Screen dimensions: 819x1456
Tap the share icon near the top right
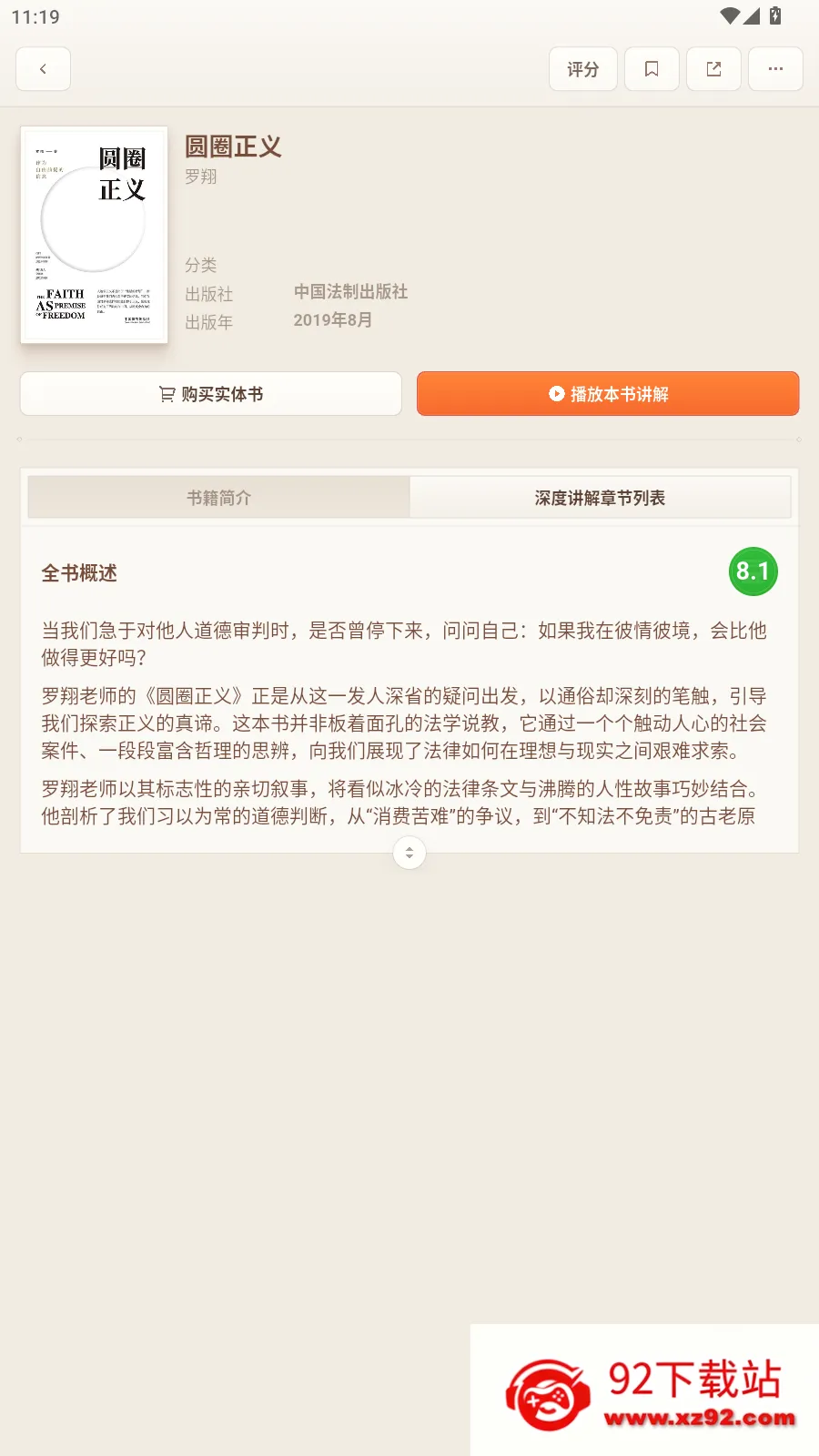(713, 68)
